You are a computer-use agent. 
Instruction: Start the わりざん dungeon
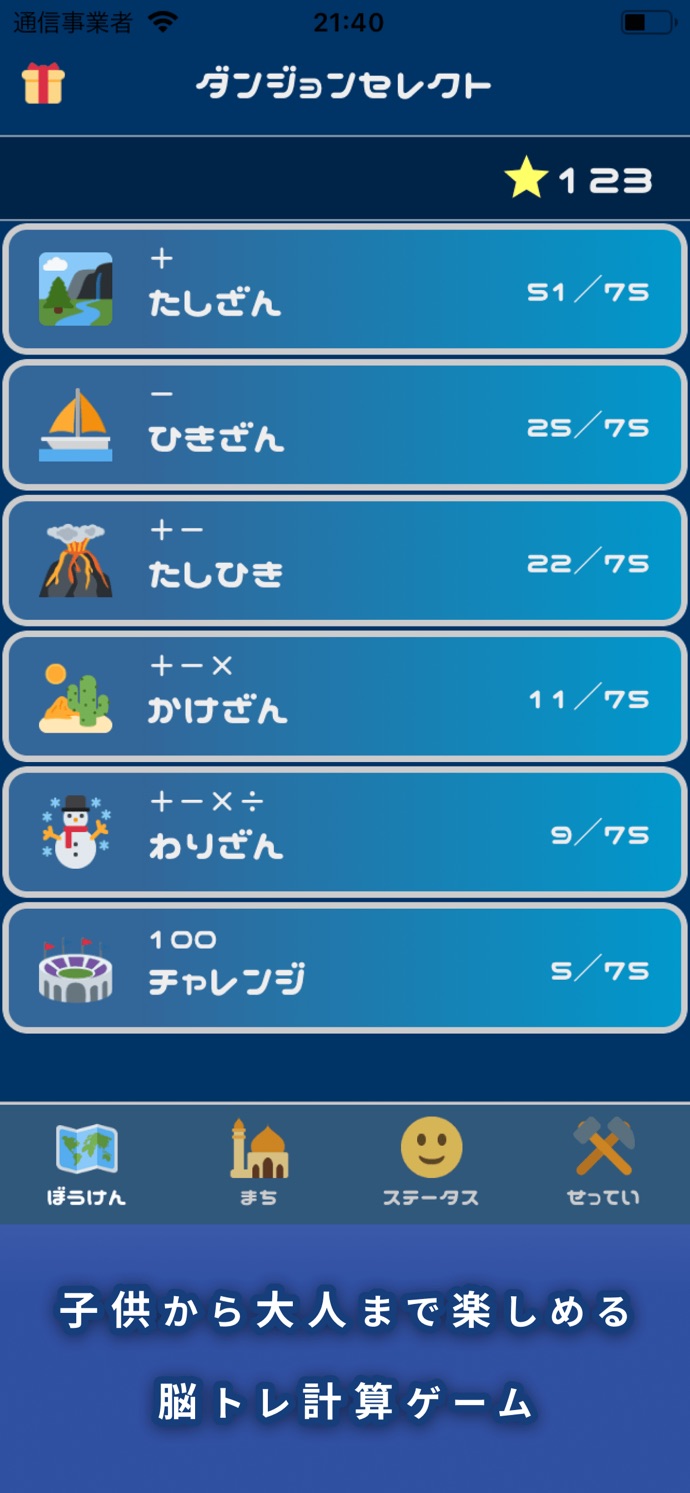[x=345, y=834]
